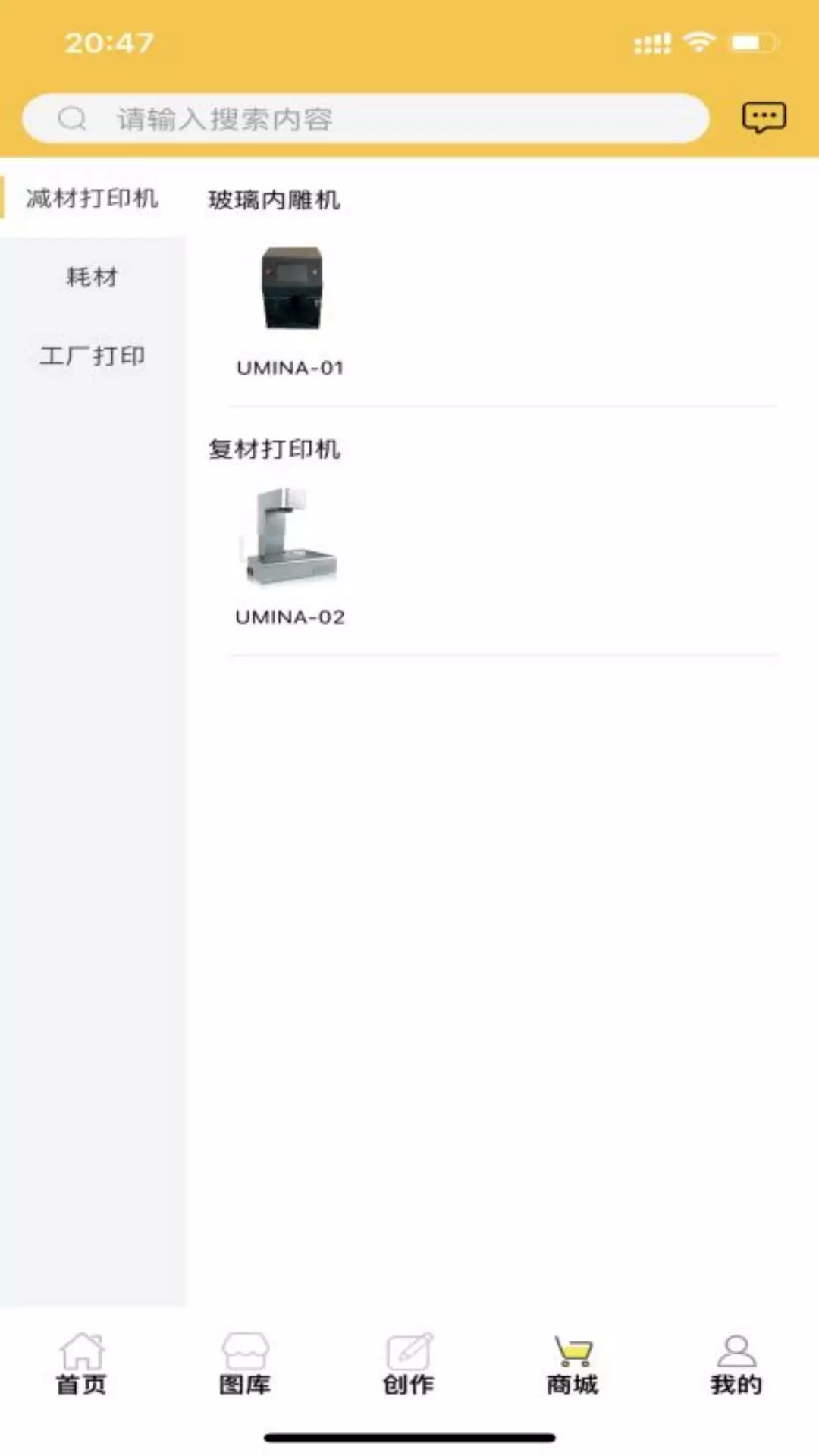Screen dimensions: 819x1456
Task: Go to the 首页 tab
Action: pos(81,1364)
